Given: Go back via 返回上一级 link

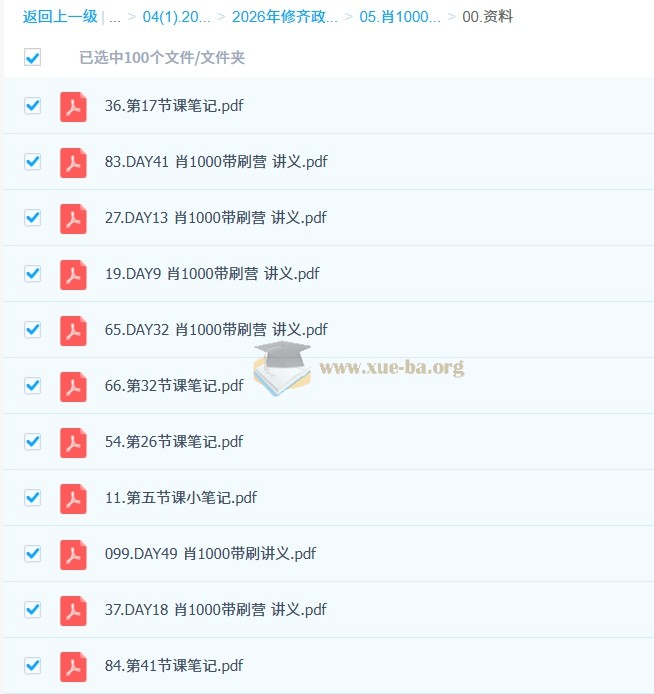Looking at the screenshot, I should tap(60, 17).
